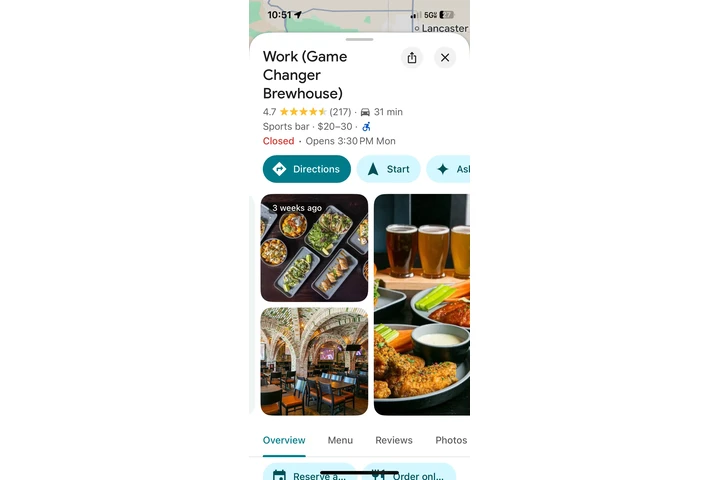
Task: Tap the Order online chip
Action: click(x=408, y=474)
